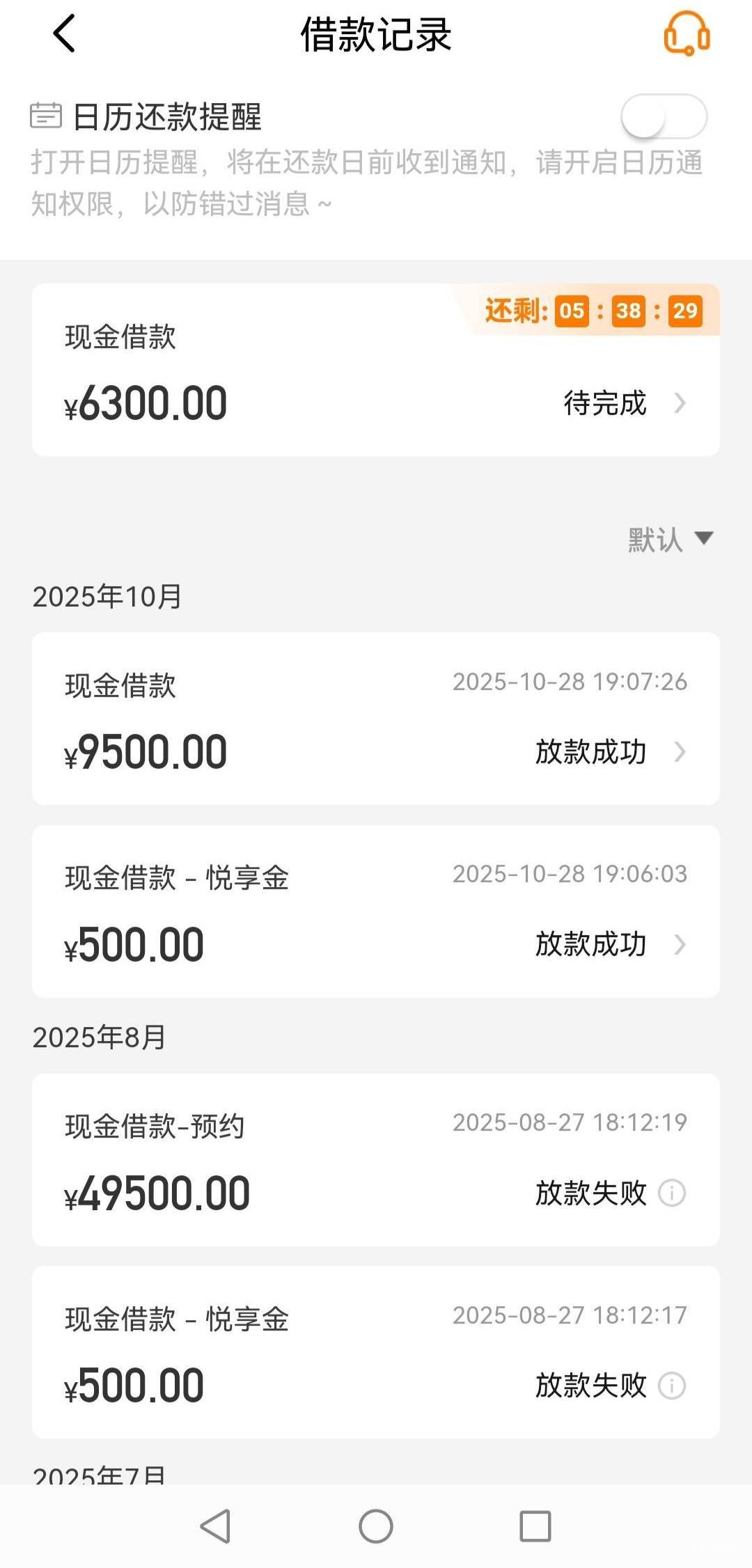
Task: View the 2025-10-28 19:06:03 悦享金 loan
Action: pyautogui.click(x=376, y=911)
